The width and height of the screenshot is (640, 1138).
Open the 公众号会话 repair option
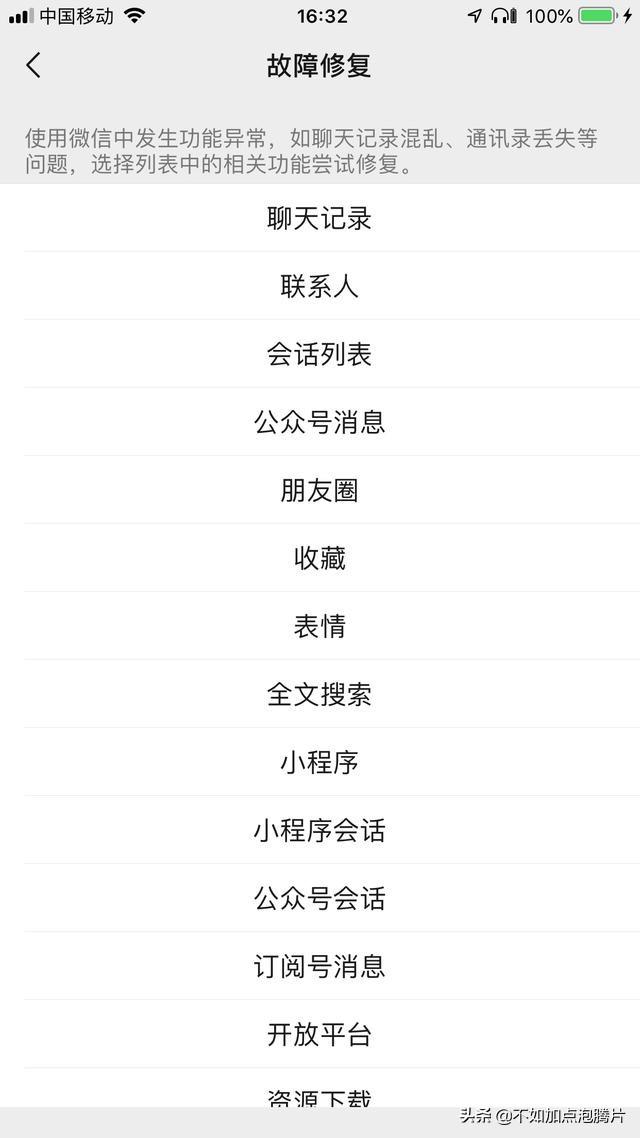point(320,898)
